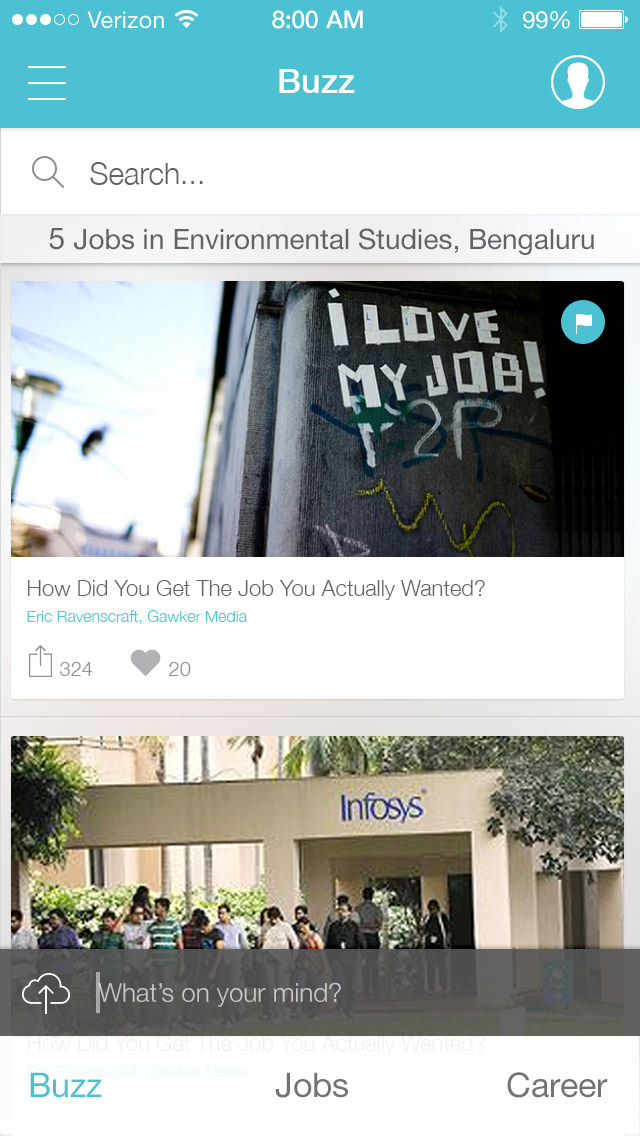
Task: Flag the I Love My Job post
Action: pos(583,322)
